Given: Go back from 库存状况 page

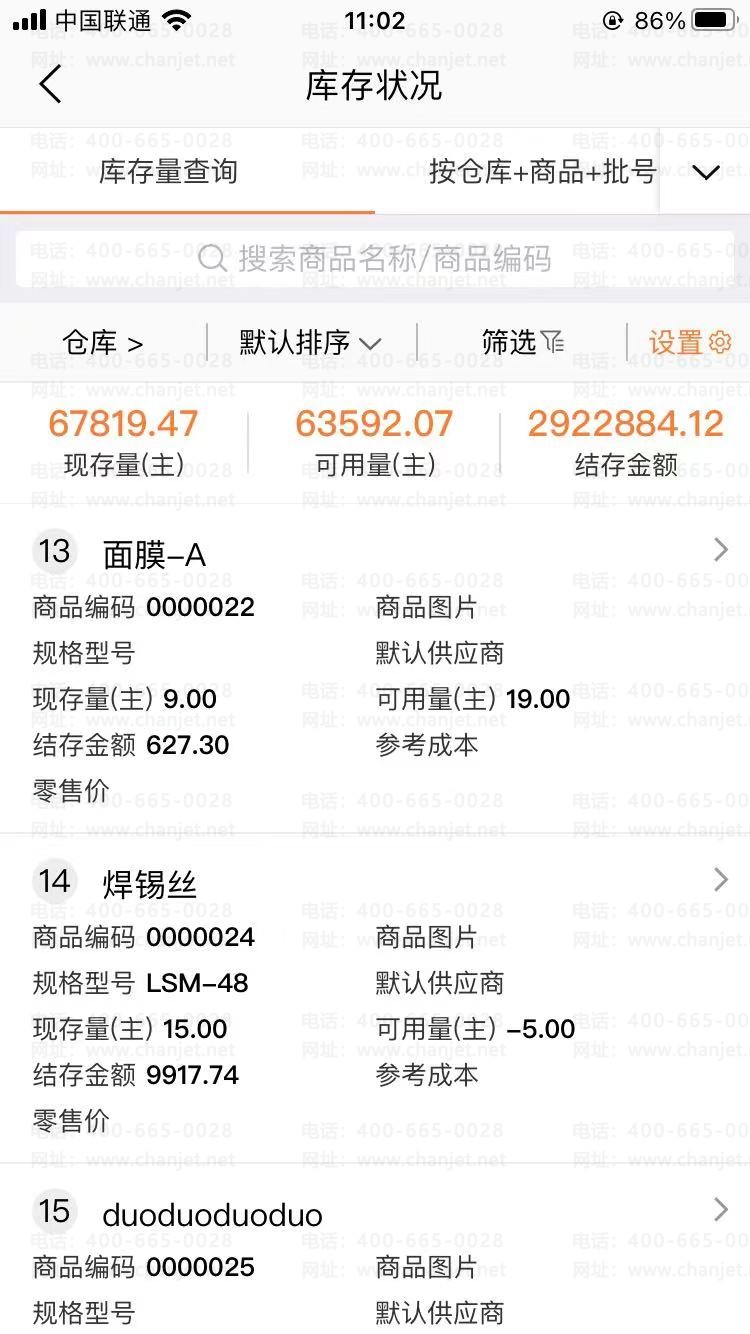Looking at the screenshot, I should point(50,85).
